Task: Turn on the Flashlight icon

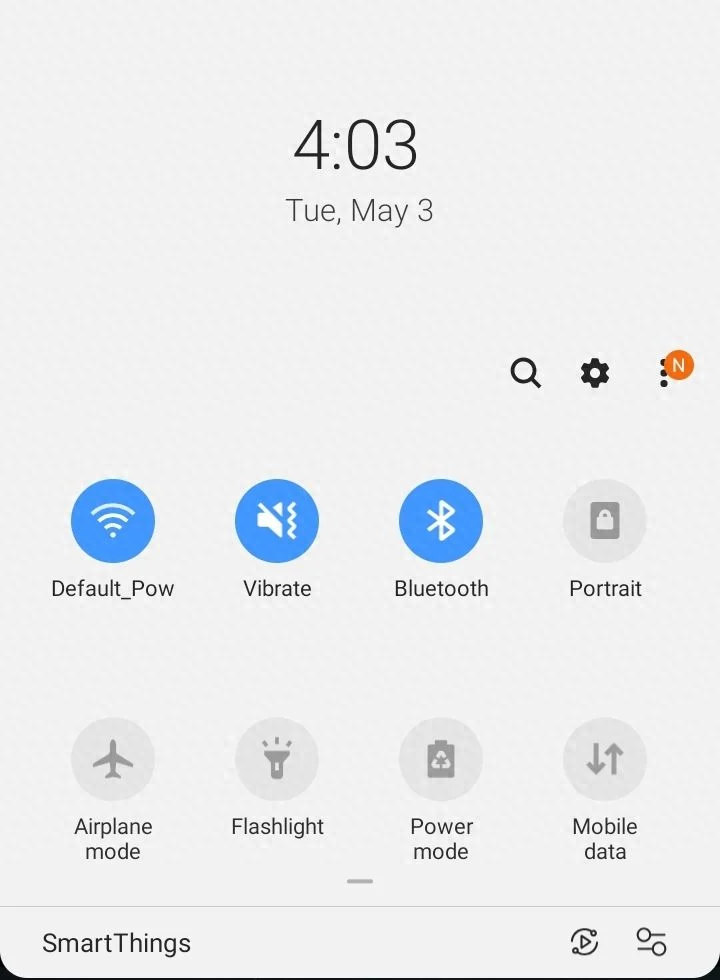Action: coord(277,759)
